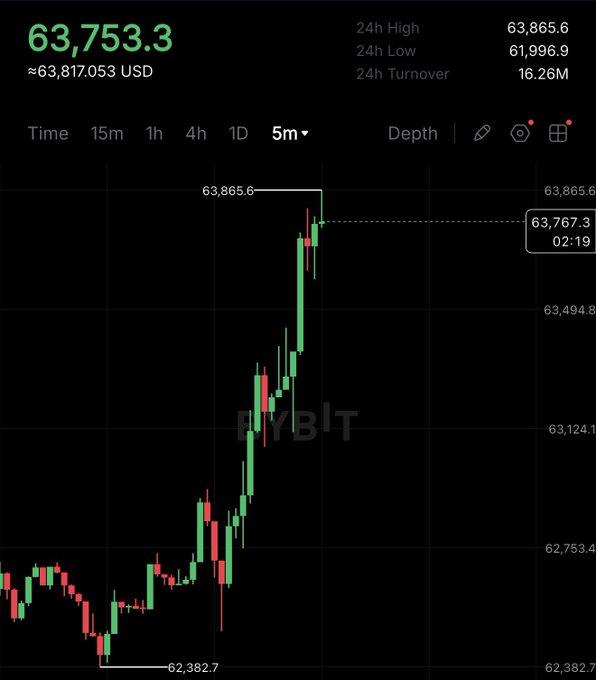Expand the 5m interval dropdown
The image size is (596, 680).
pyautogui.click(x=290, y=134)
